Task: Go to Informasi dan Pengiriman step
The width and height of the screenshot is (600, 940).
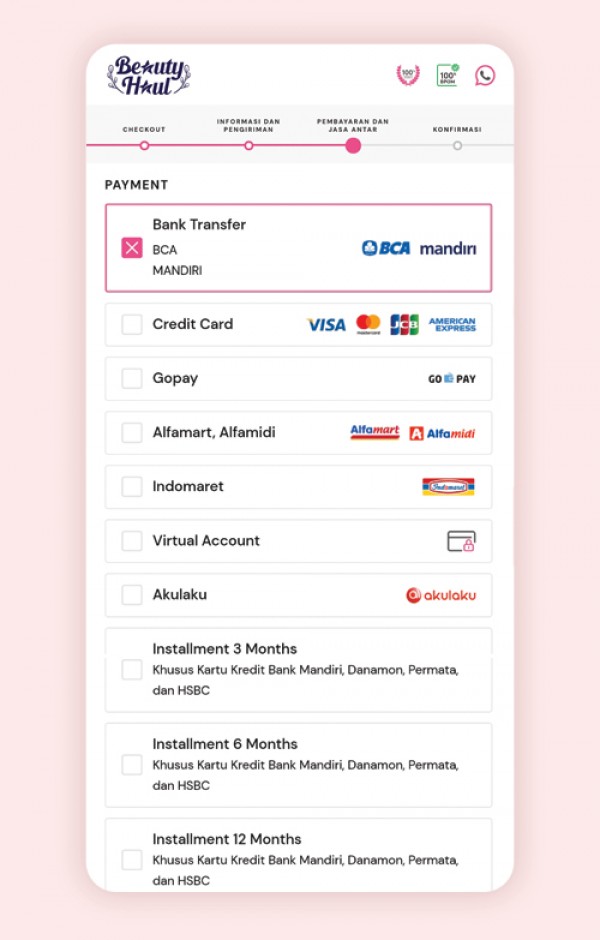Action: 249,145
